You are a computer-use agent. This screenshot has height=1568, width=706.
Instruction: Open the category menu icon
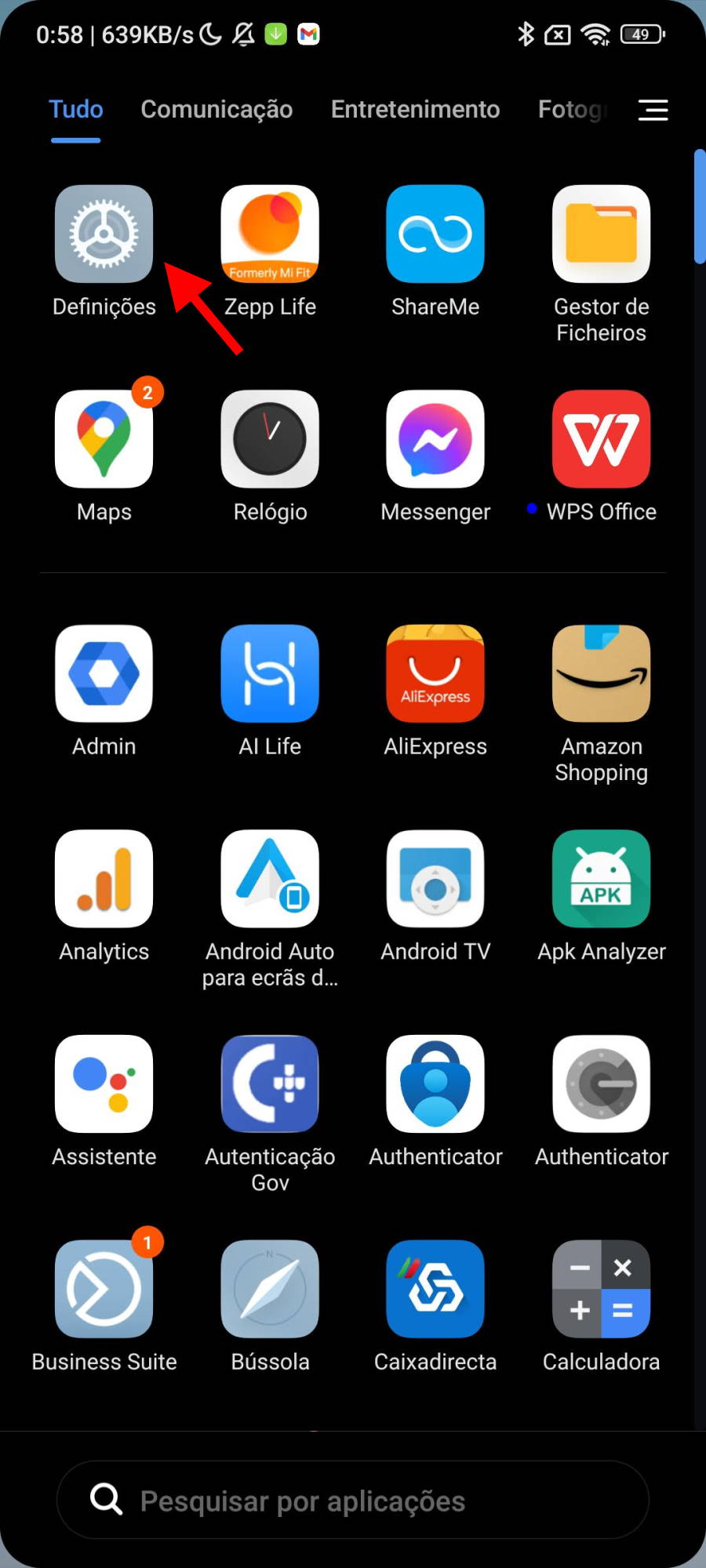[x=653, y=110]
